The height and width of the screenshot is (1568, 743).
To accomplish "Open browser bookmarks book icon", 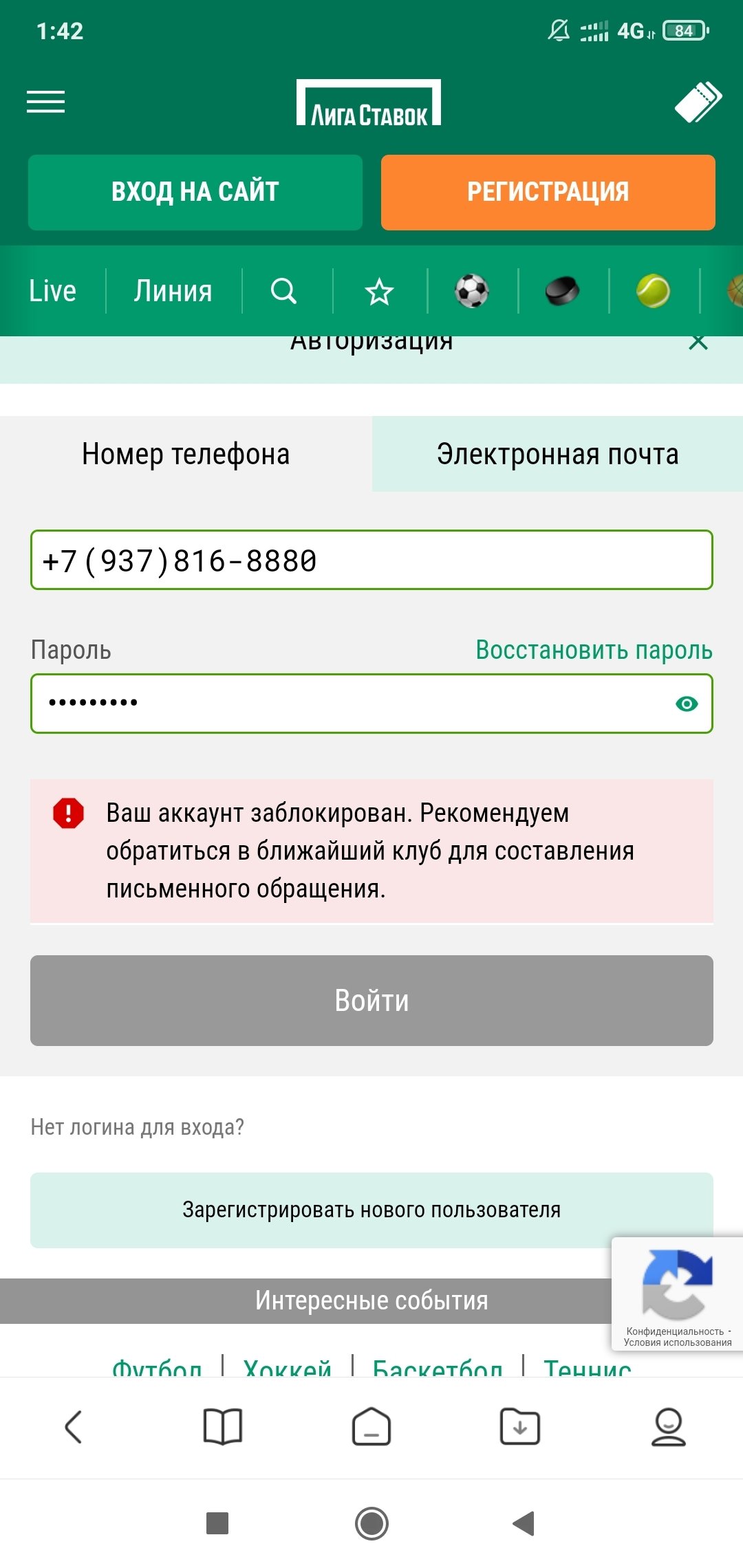I will pyautogui.click(x=223, y=1426).
